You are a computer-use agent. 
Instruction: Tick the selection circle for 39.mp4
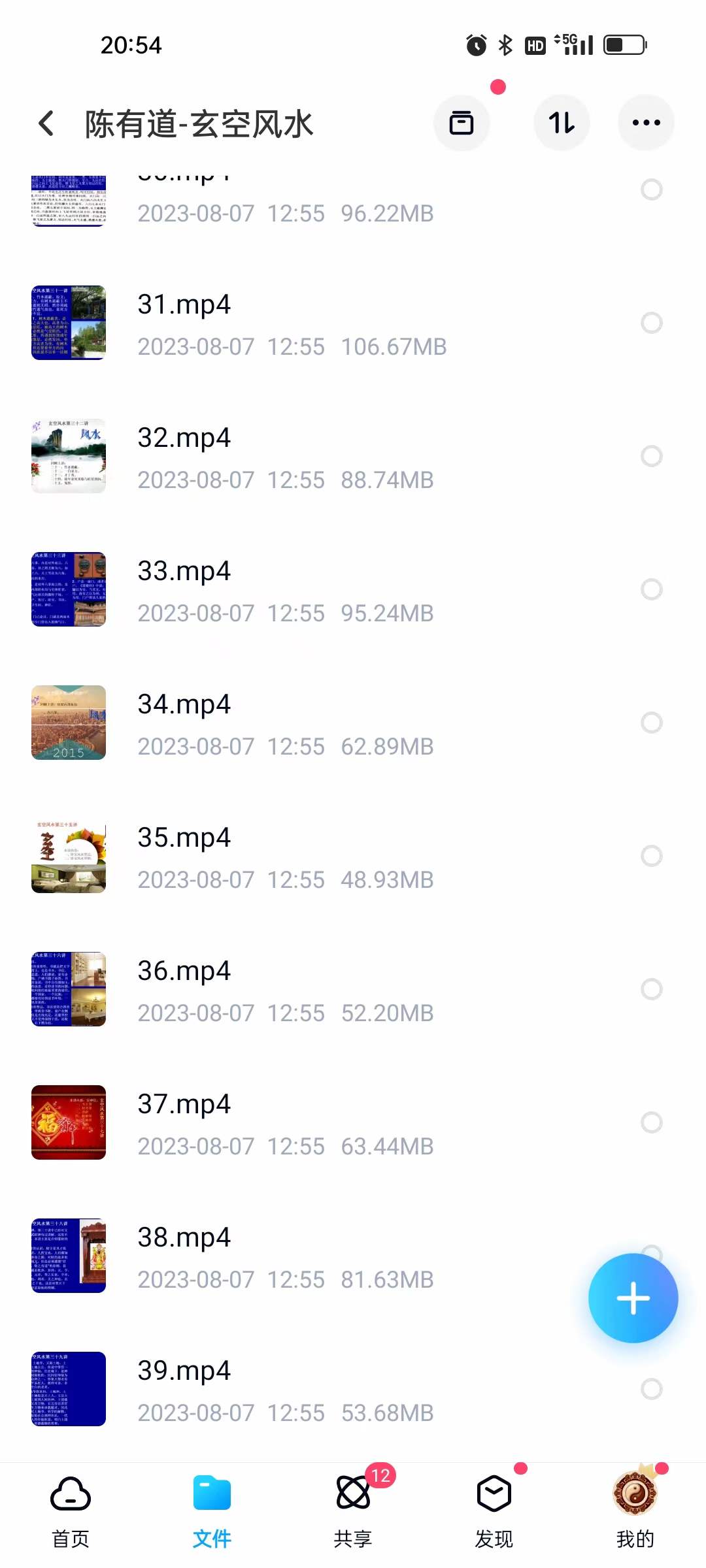point(651,1389)
